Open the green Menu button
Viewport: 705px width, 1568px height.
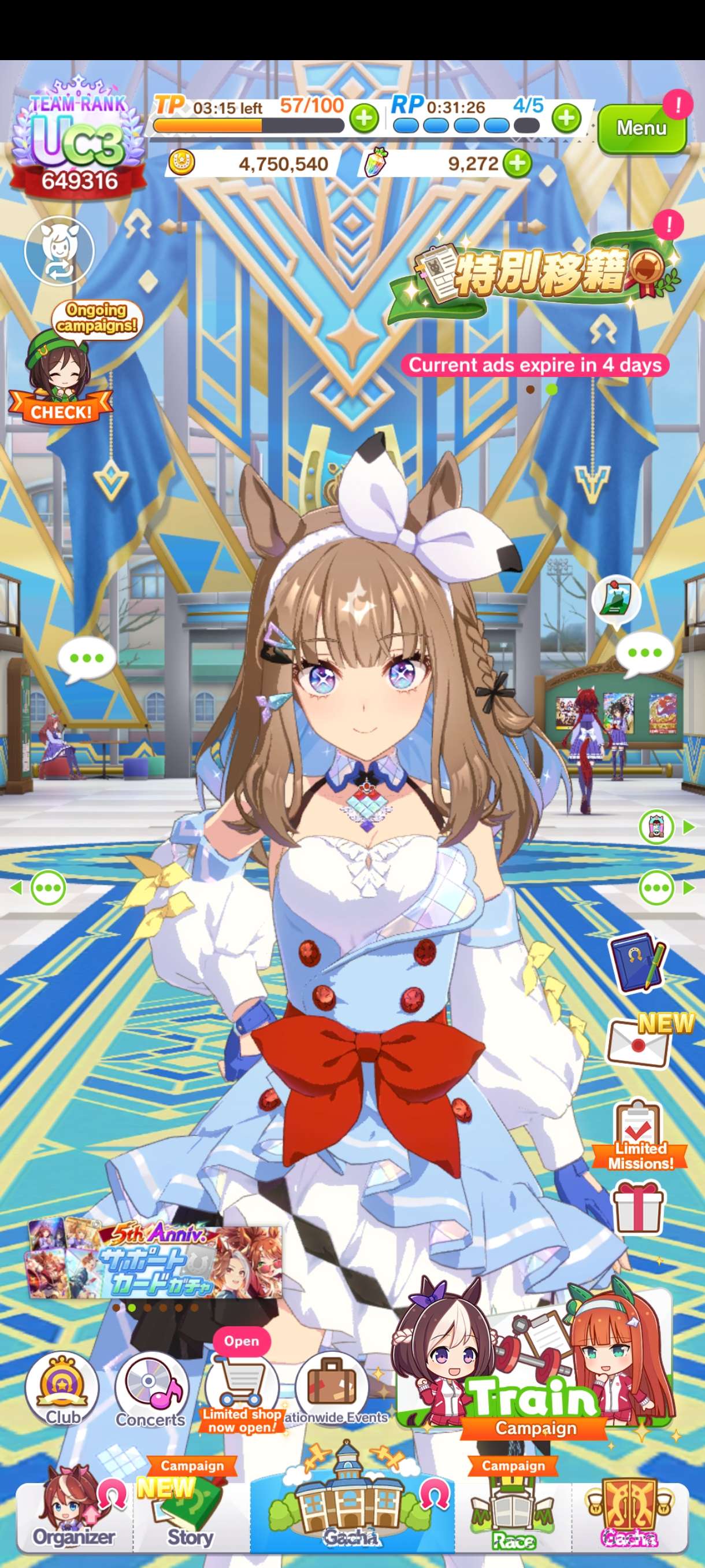[641, 128]
